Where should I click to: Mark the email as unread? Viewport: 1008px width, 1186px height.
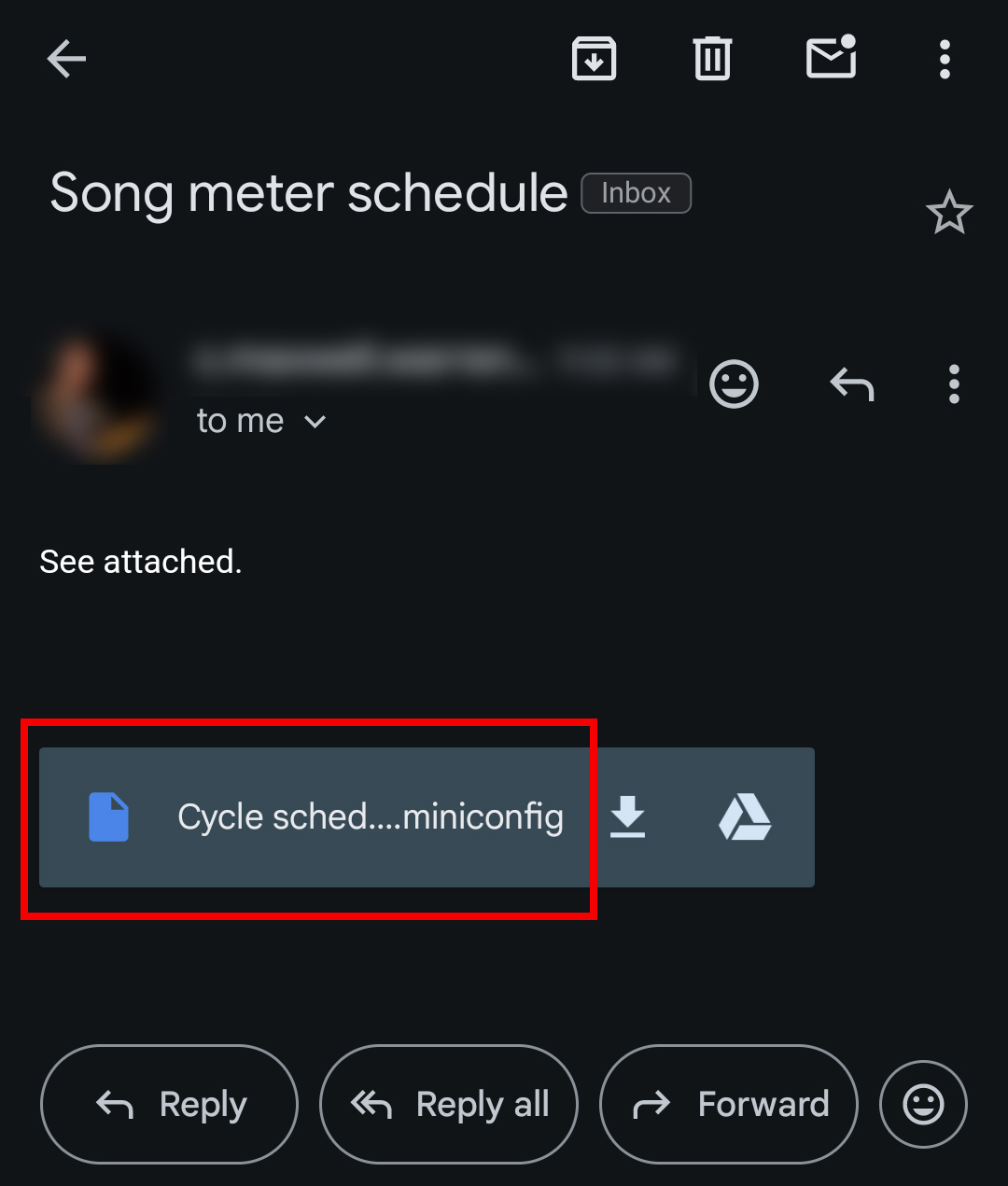pyautogui.click(x=830, y=58)
